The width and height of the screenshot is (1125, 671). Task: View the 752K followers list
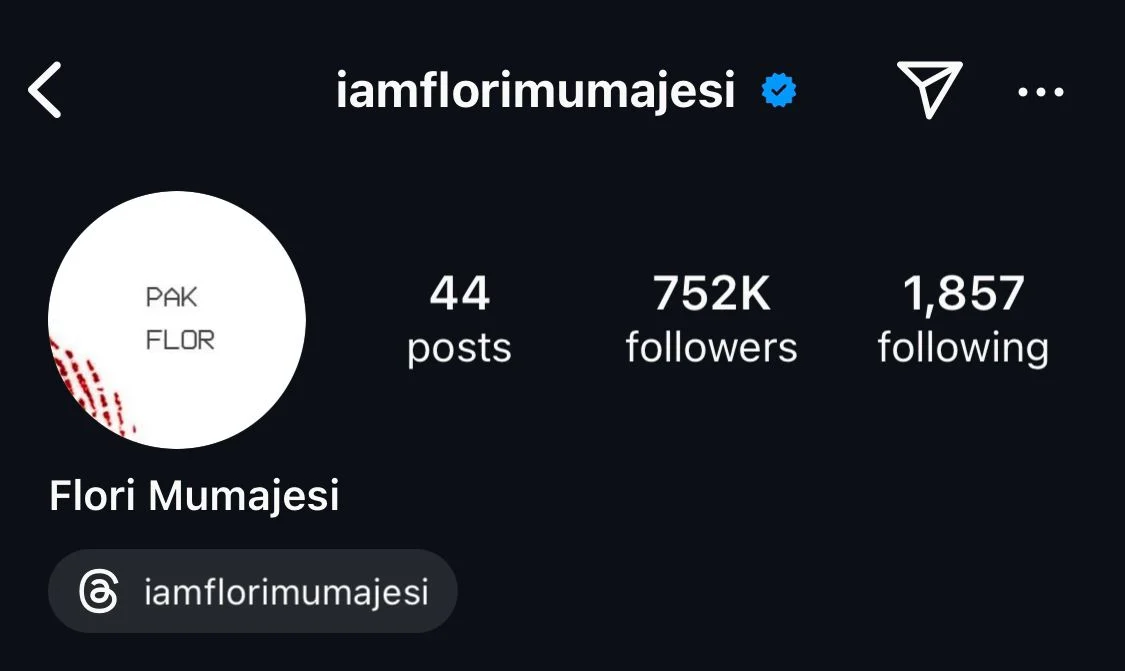pos(711,320)
